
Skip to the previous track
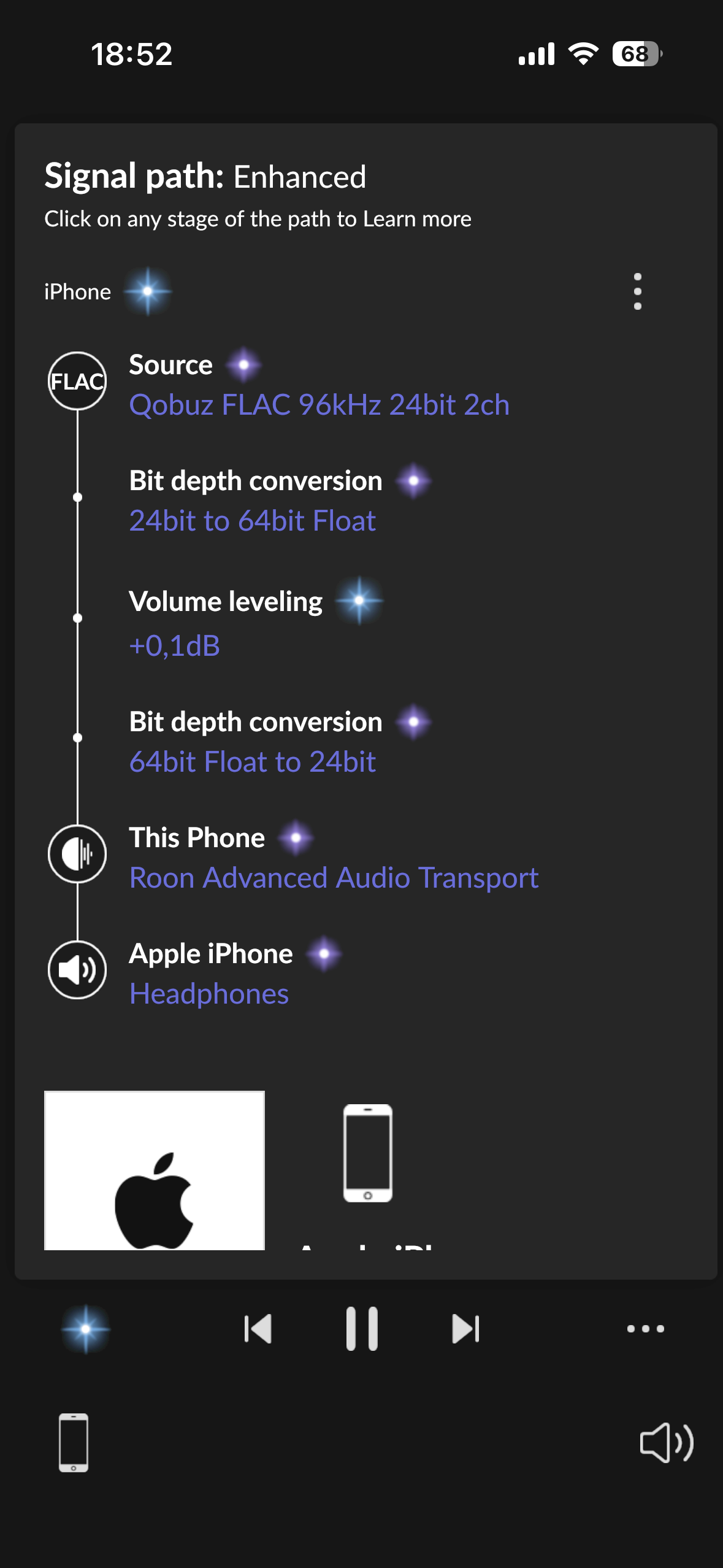(x=258, y=1329)
